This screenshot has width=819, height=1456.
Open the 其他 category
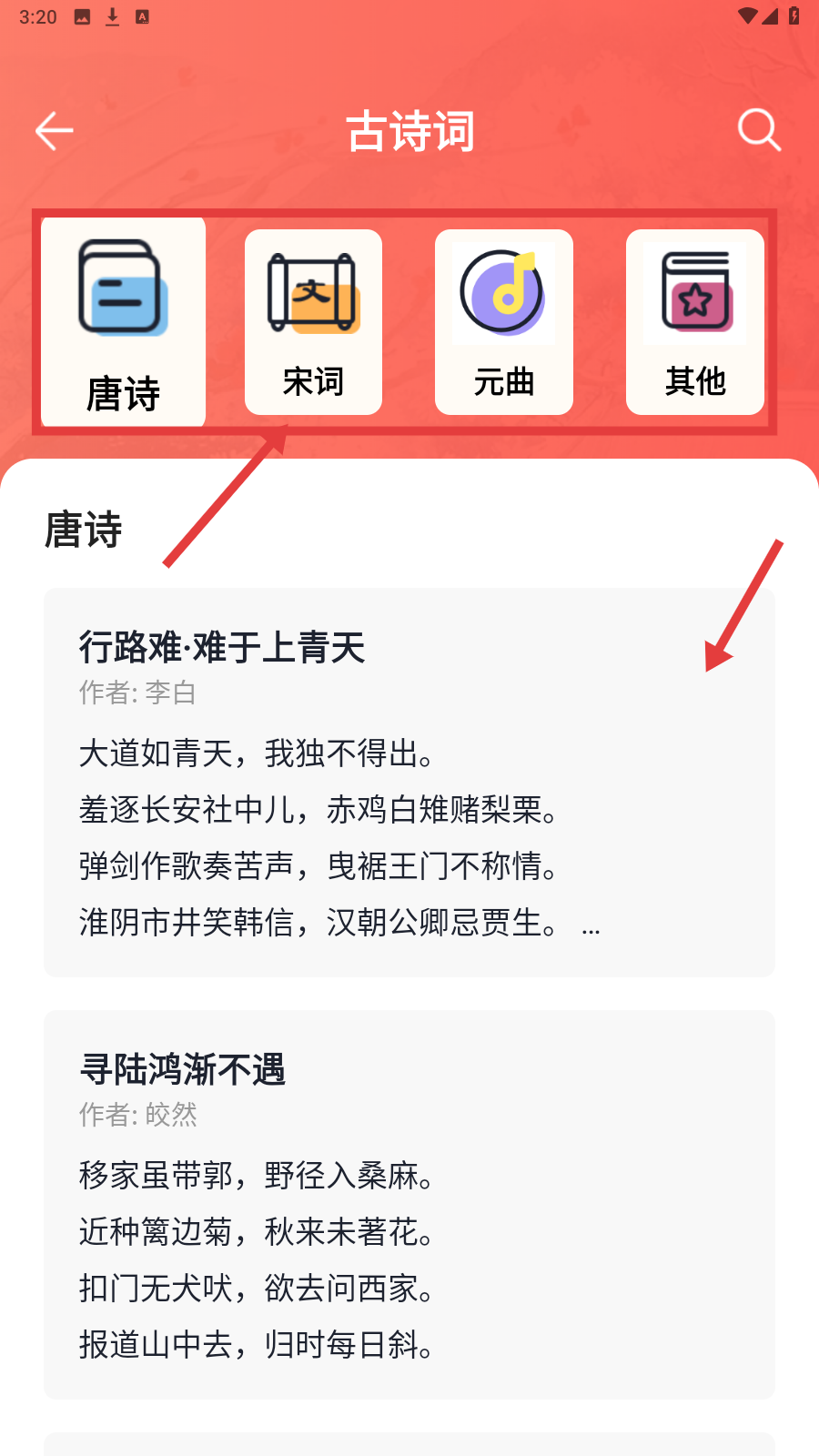(x=695, y=323)
